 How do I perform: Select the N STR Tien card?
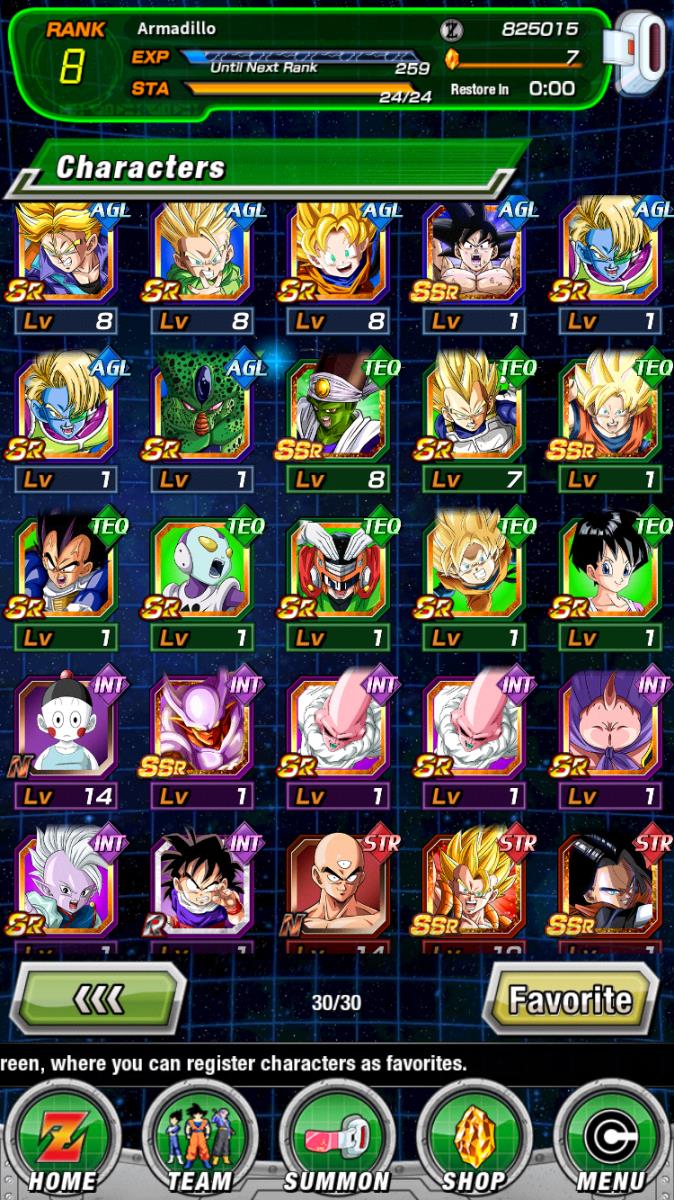(x=338, y=890)
